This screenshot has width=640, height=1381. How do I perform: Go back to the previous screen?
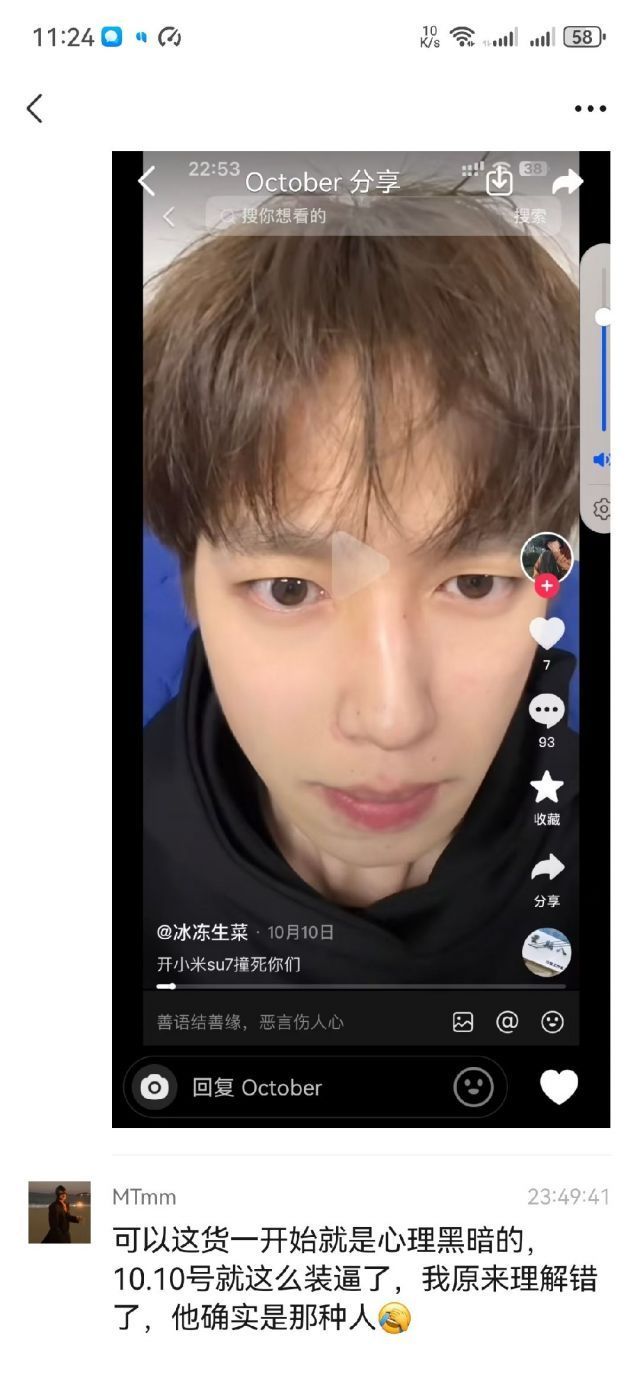click(x=35, y=108)
